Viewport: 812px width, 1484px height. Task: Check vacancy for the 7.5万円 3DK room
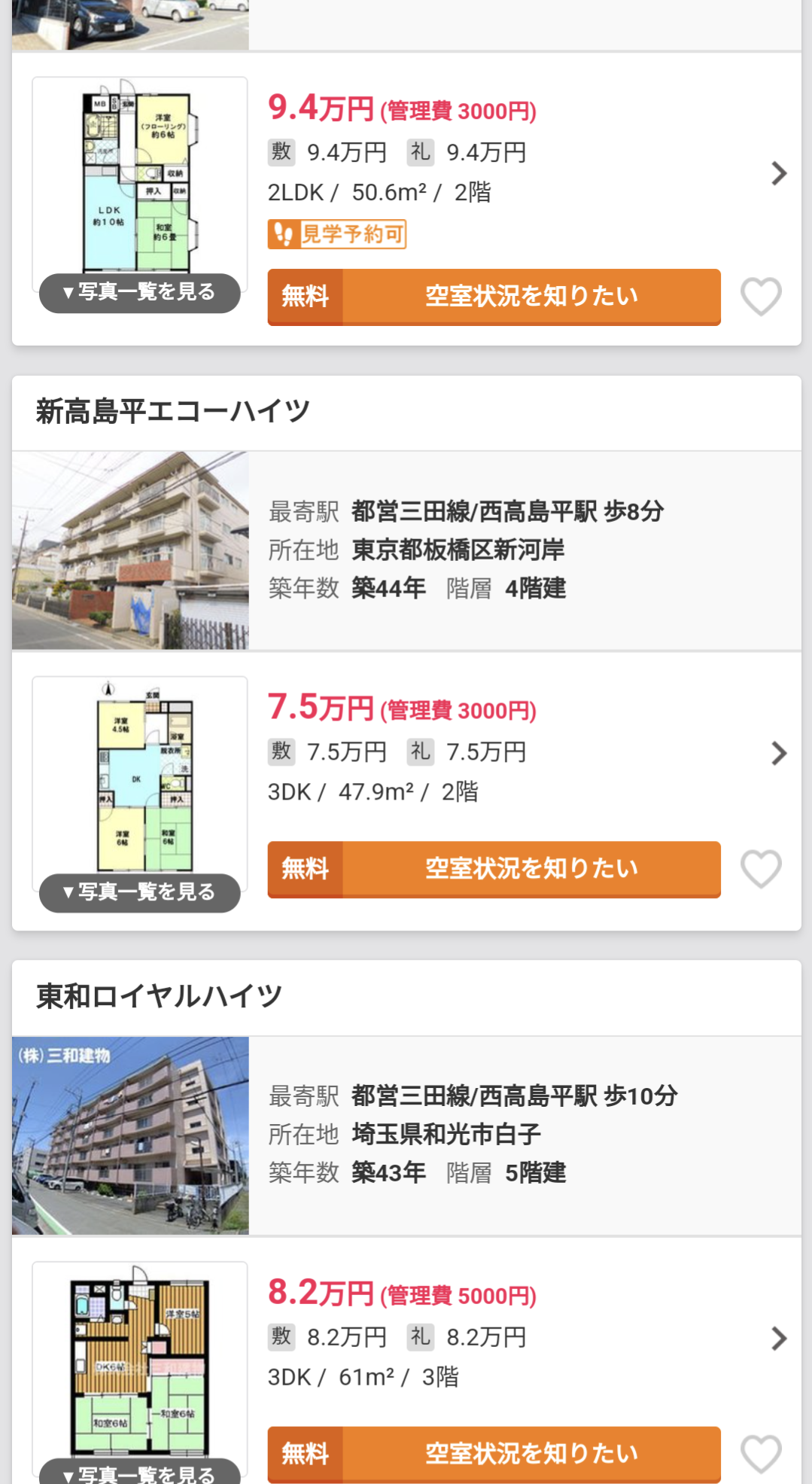pyautogui.click(x=494, y=869)
